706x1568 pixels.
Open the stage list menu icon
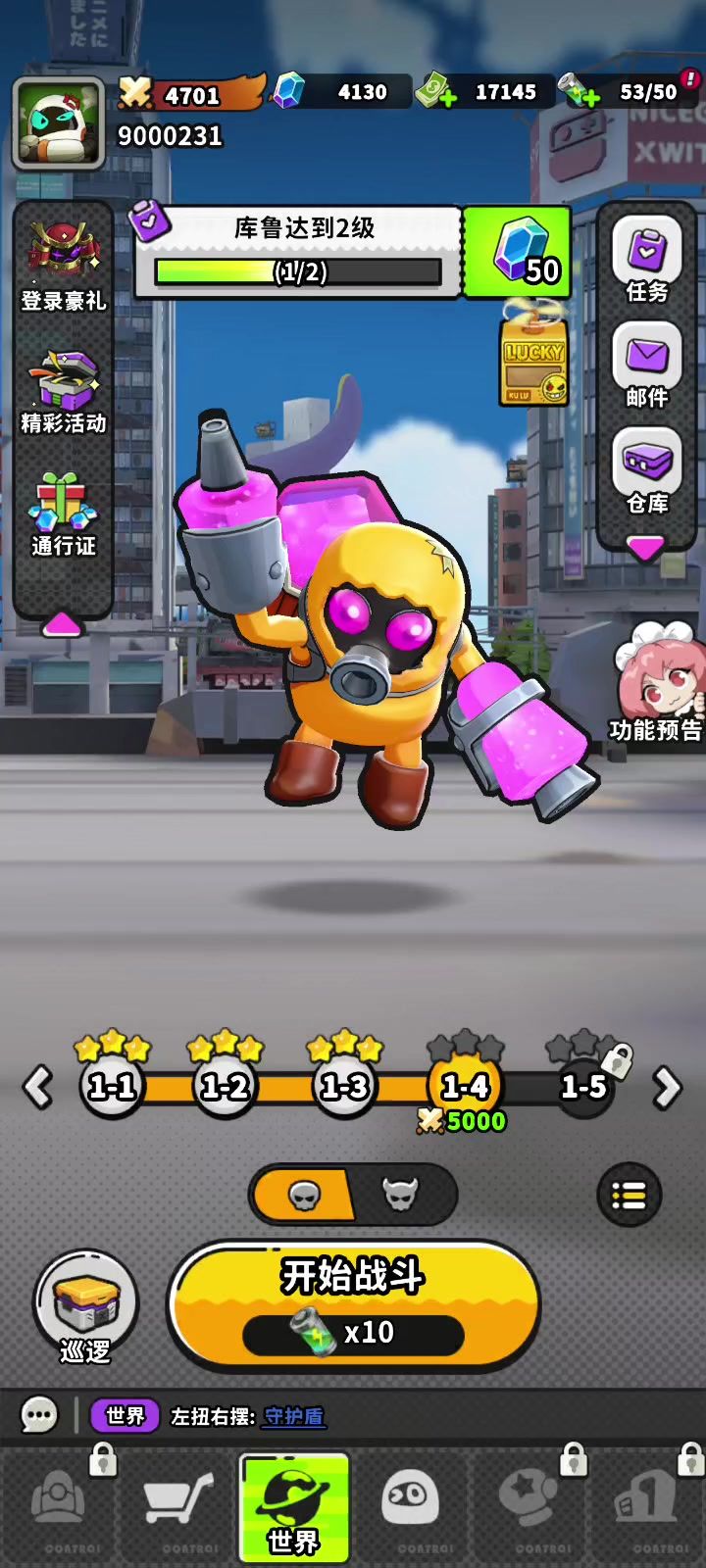point(629,1195)
